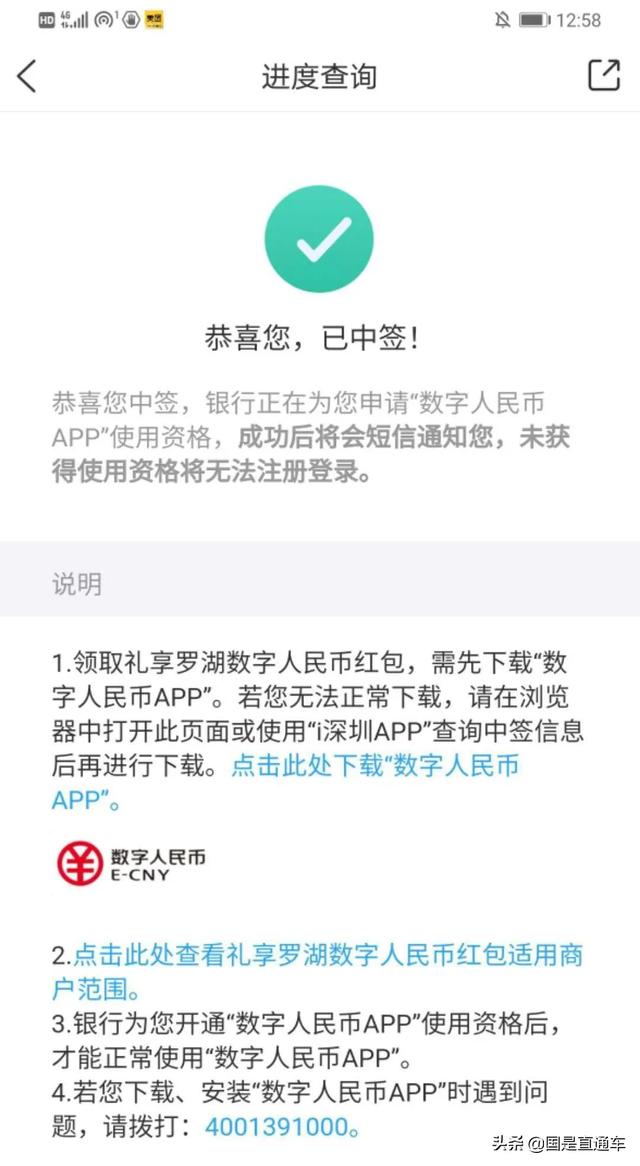
Task: Open the 点击此处下载“数字人民币APP” download link
Action: [375, 767]
